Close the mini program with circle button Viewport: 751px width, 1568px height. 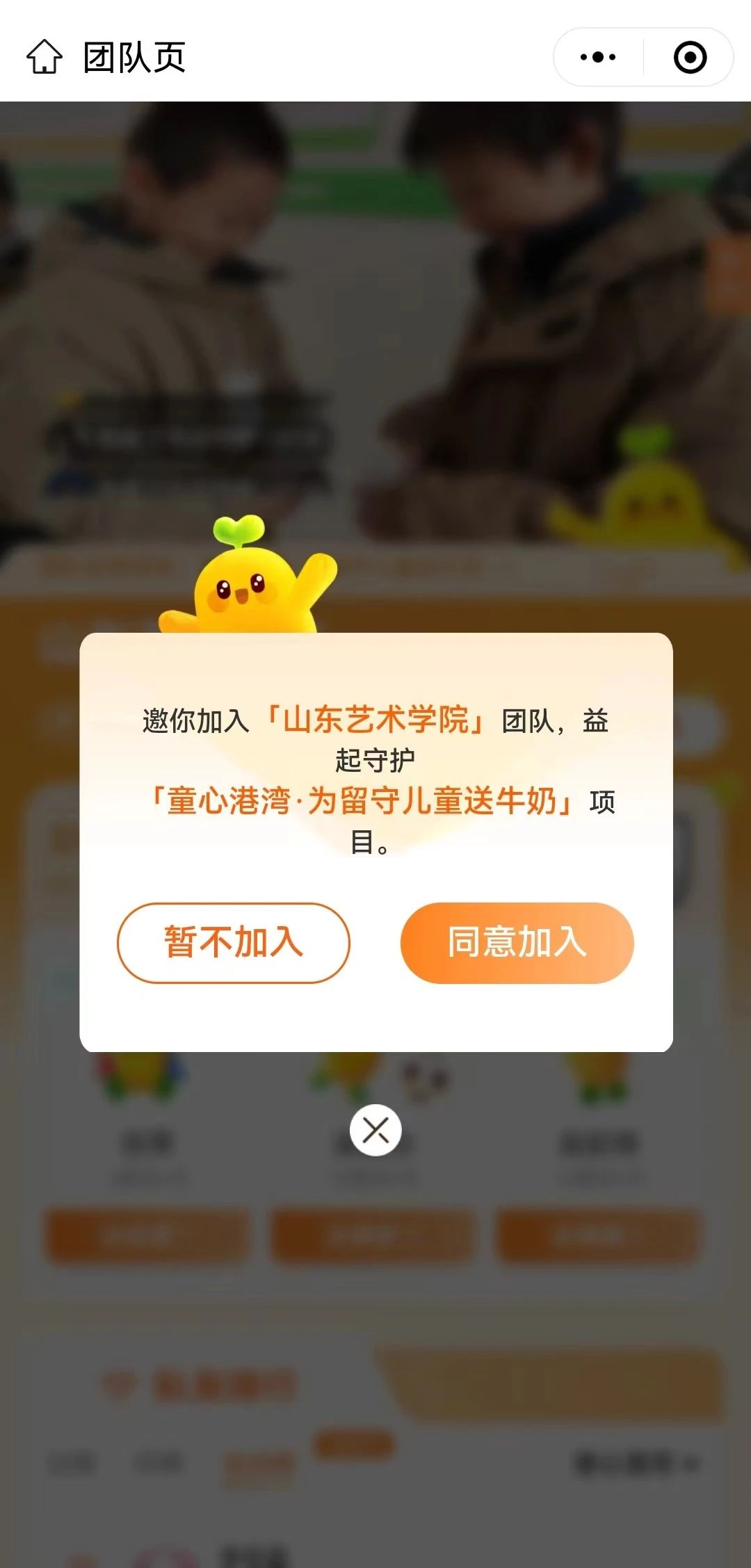pyautogui.click(x=690, y=57)
